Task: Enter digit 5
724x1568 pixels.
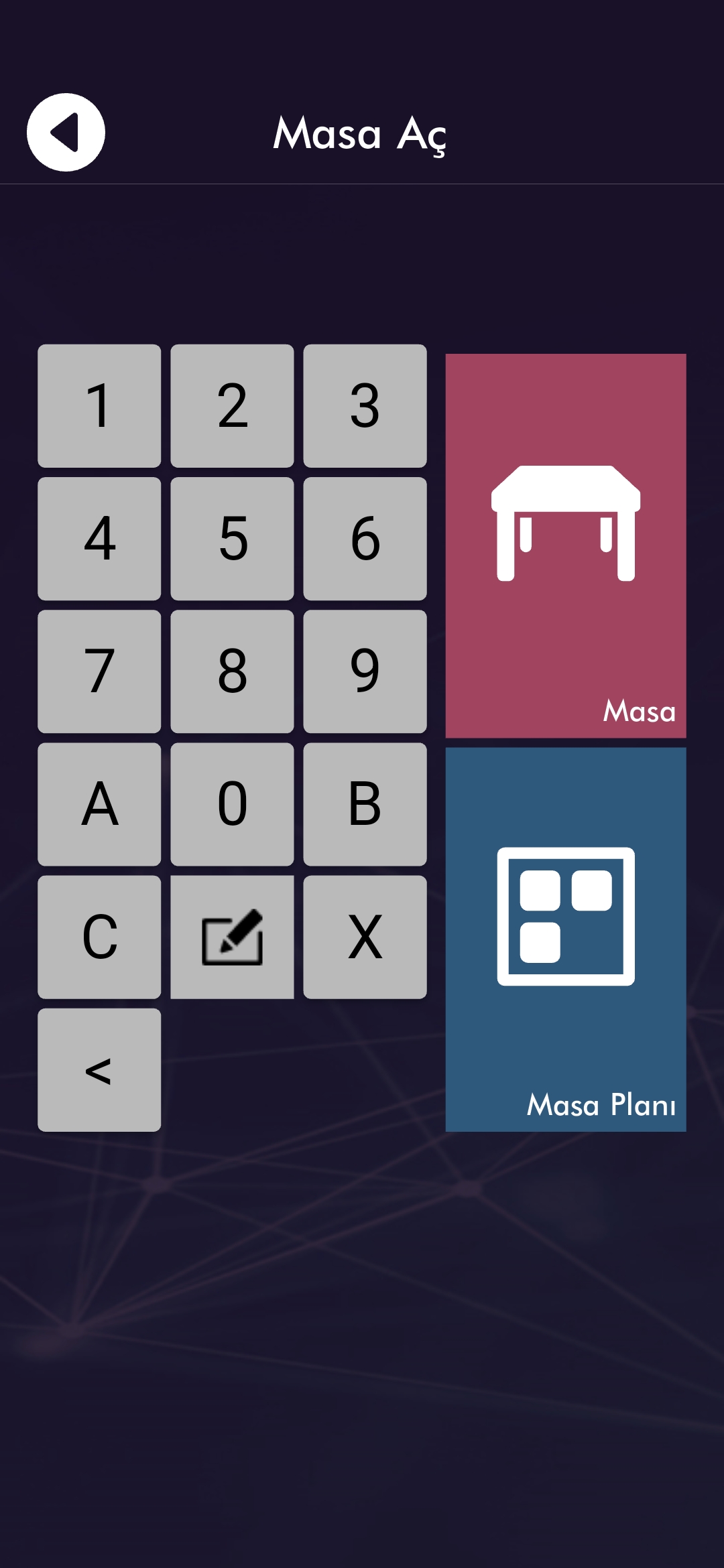Action: (x=232, y=538)
